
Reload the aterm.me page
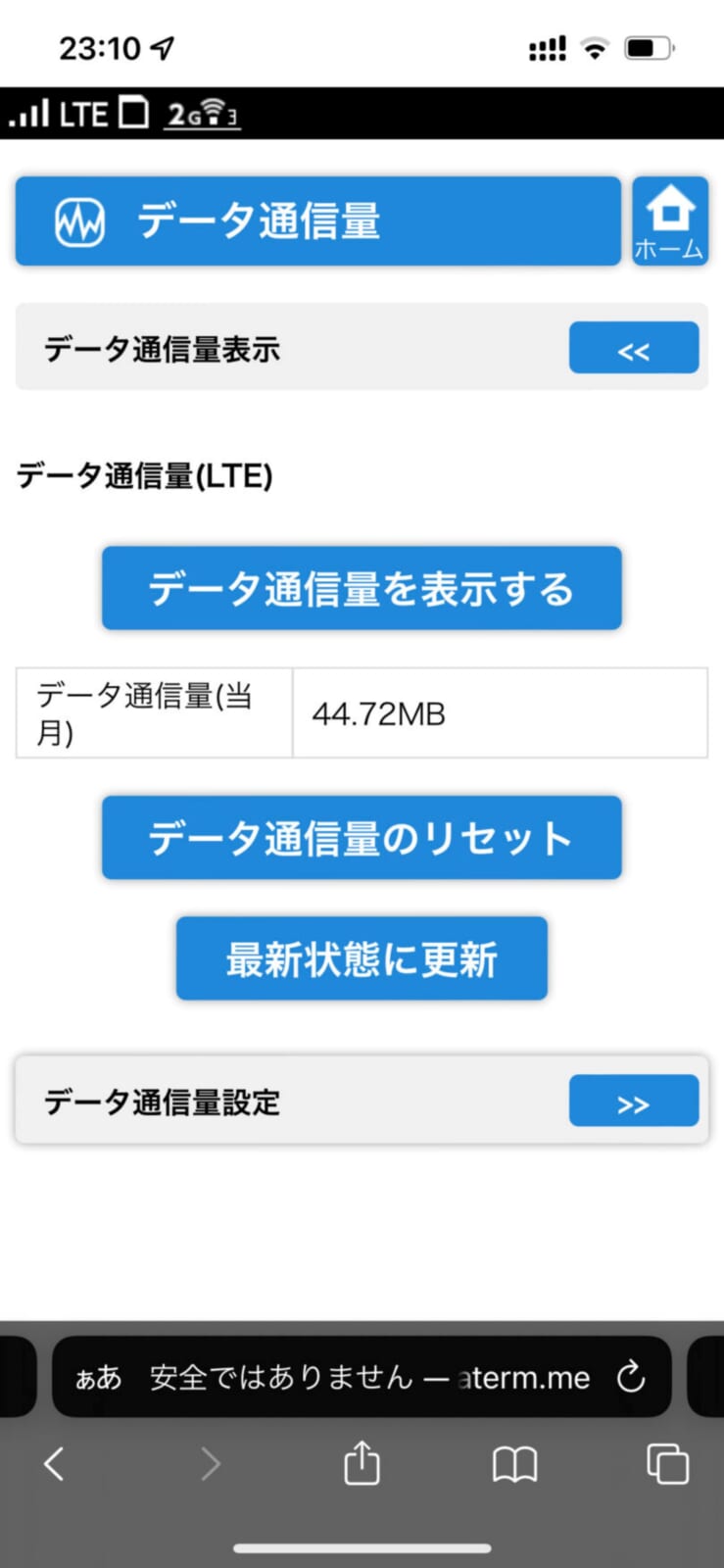click(631, 1377)
